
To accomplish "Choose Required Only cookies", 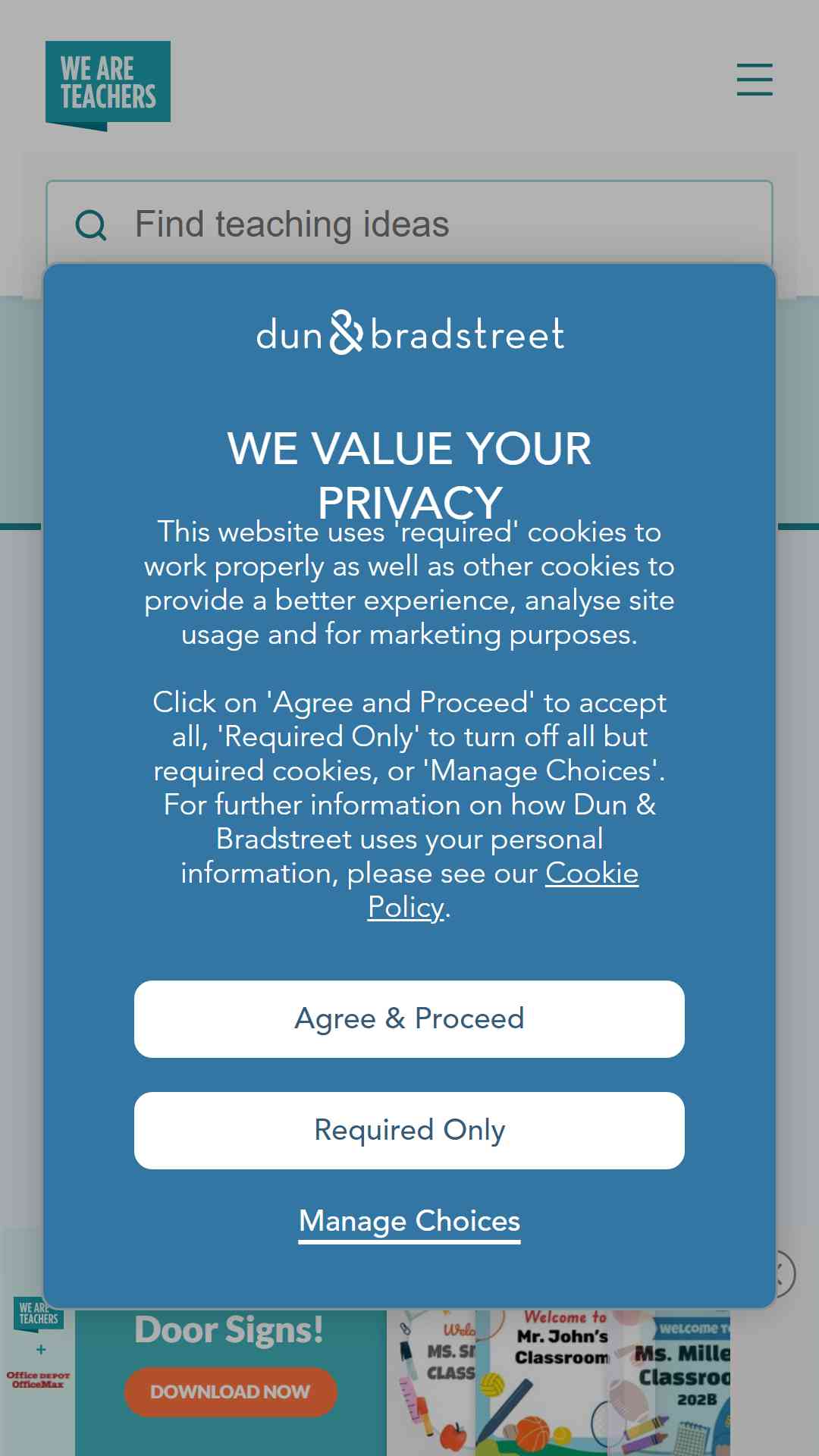I will (x=409, y=1130).
